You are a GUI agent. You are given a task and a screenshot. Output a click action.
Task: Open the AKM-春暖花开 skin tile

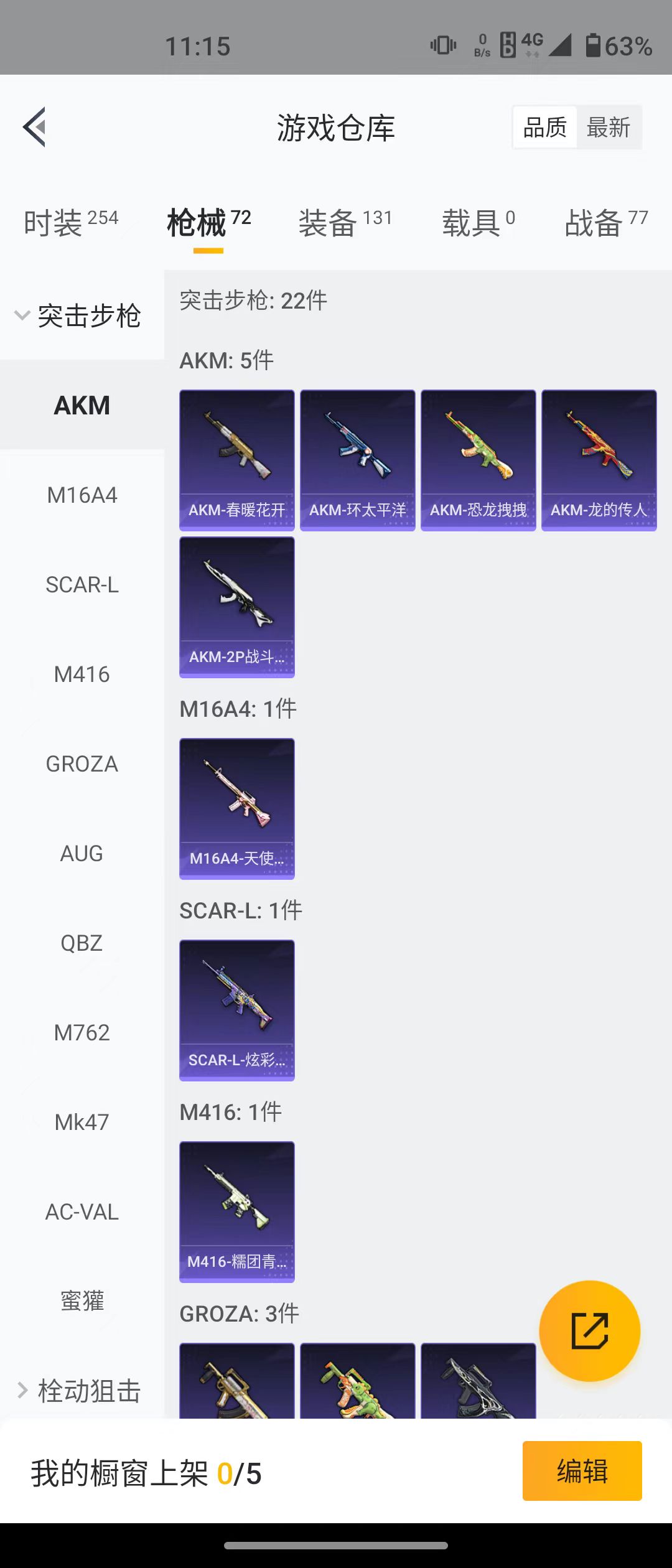237,460
